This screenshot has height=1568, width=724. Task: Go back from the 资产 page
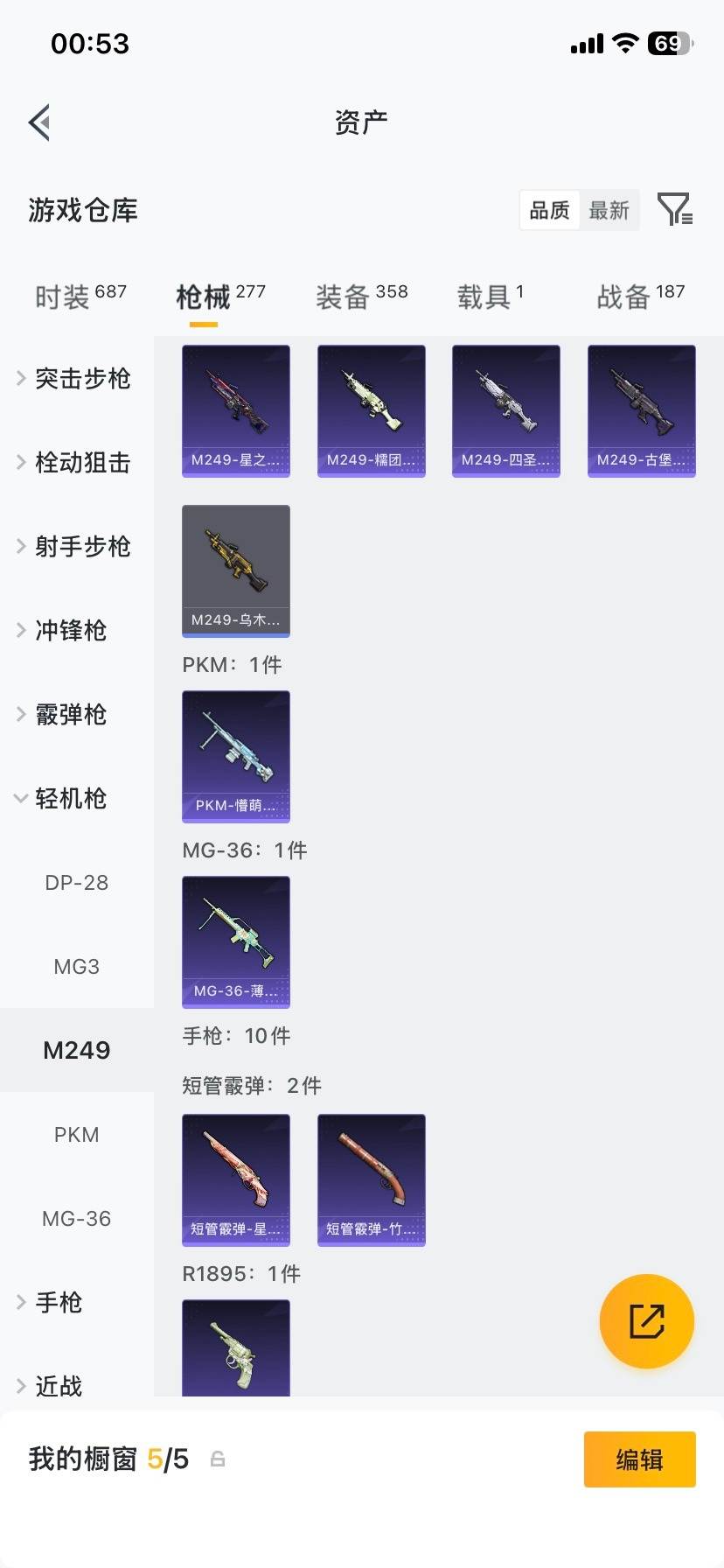[39, 122]
